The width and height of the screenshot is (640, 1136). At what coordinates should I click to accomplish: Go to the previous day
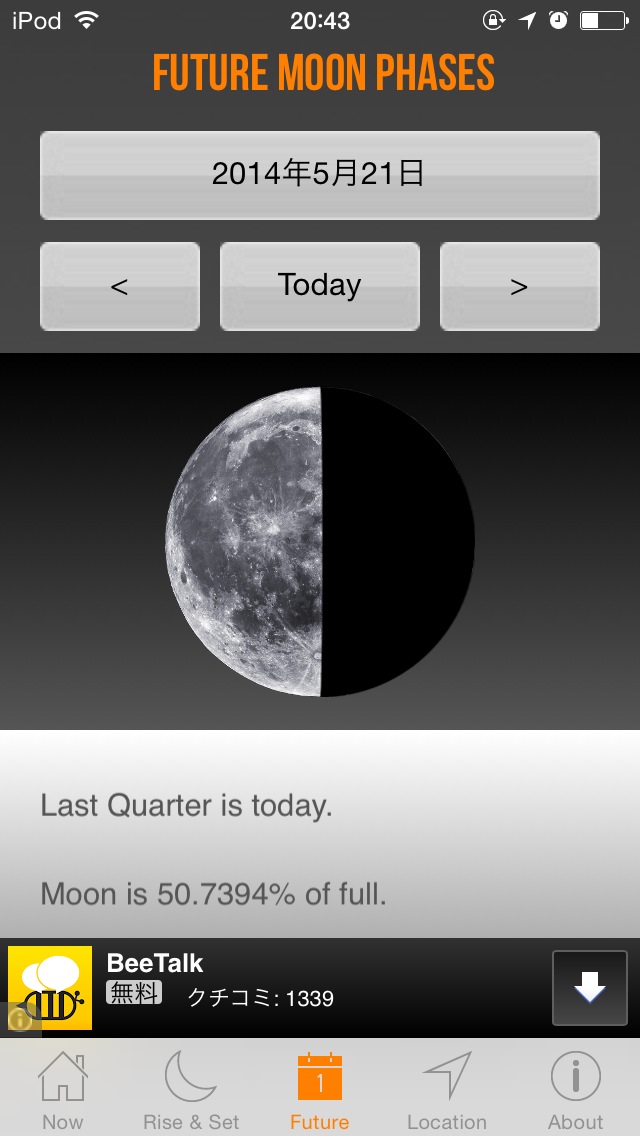pos(120,286)
